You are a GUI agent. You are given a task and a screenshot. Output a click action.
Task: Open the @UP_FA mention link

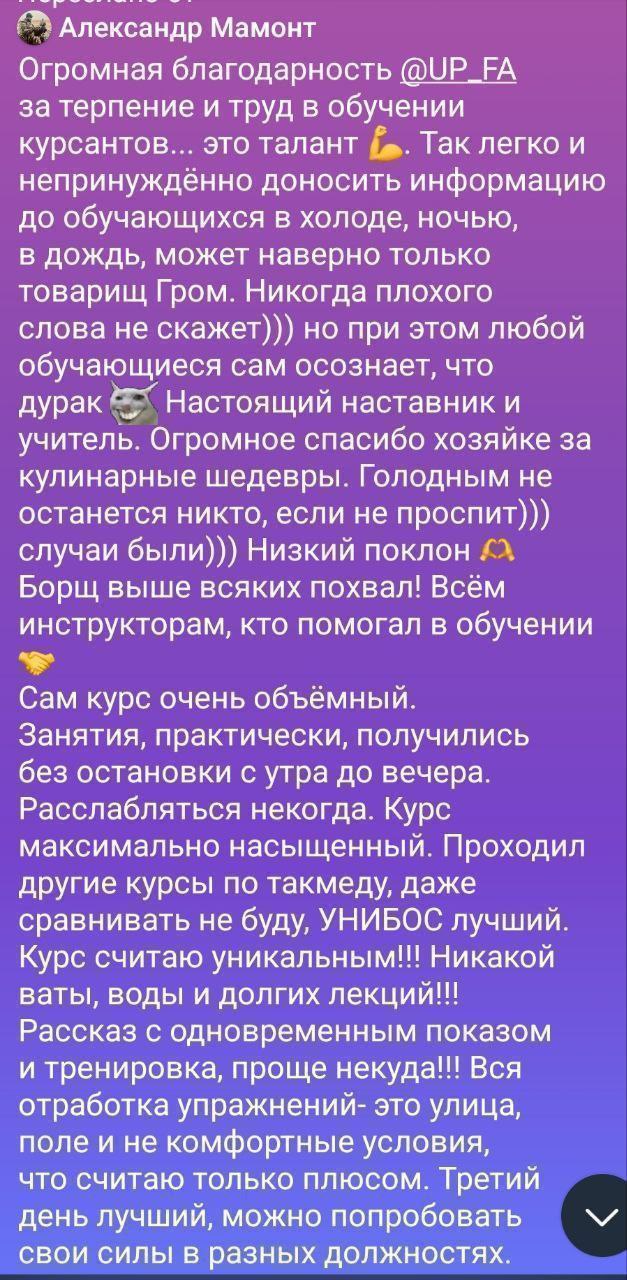[x=457, y=70]
